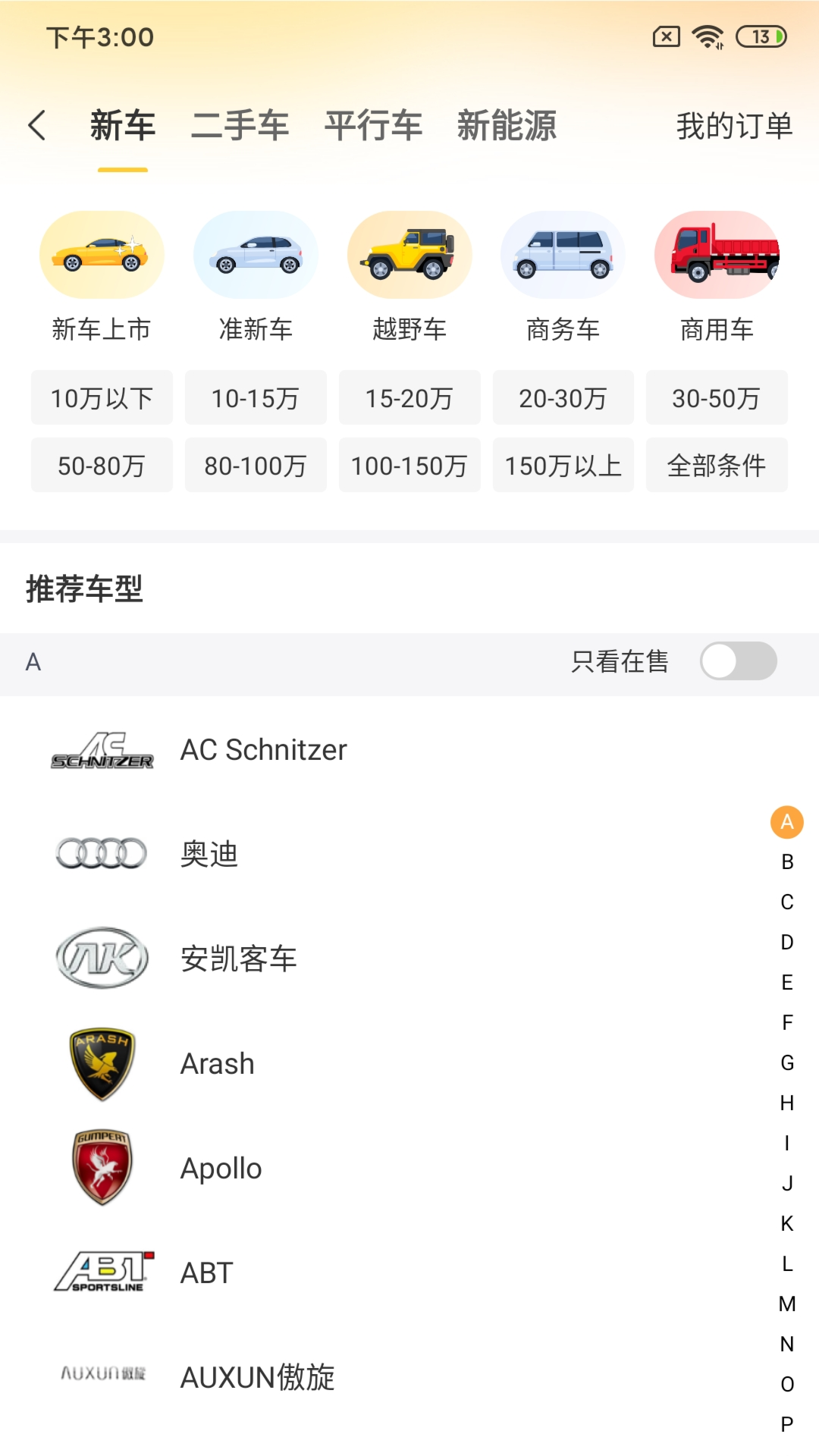
Task: Navigate back with the left chevron arrow
Action: pyautogui.click(x=37, y=125)
